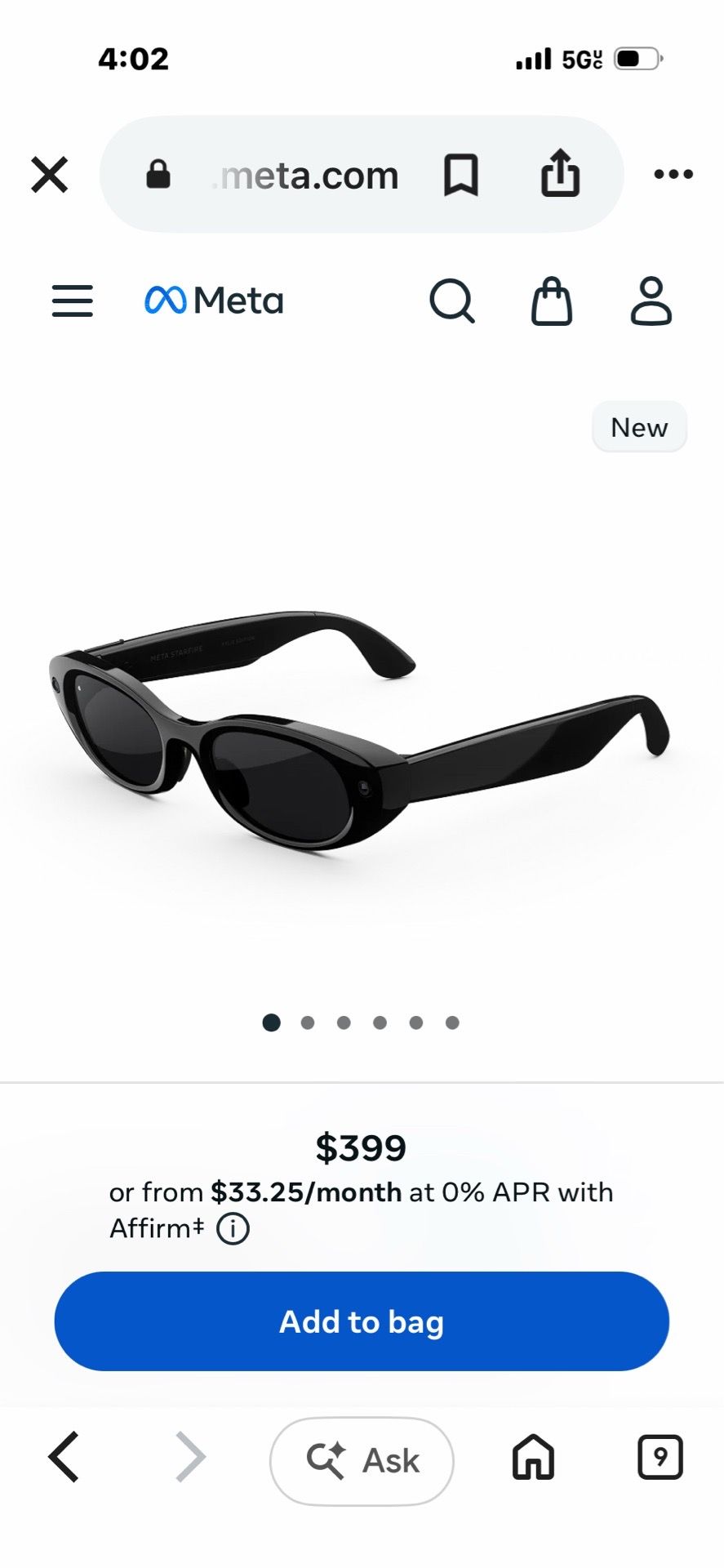
Task: Open the Meta hamburger menu
Action: click(73, 301)
